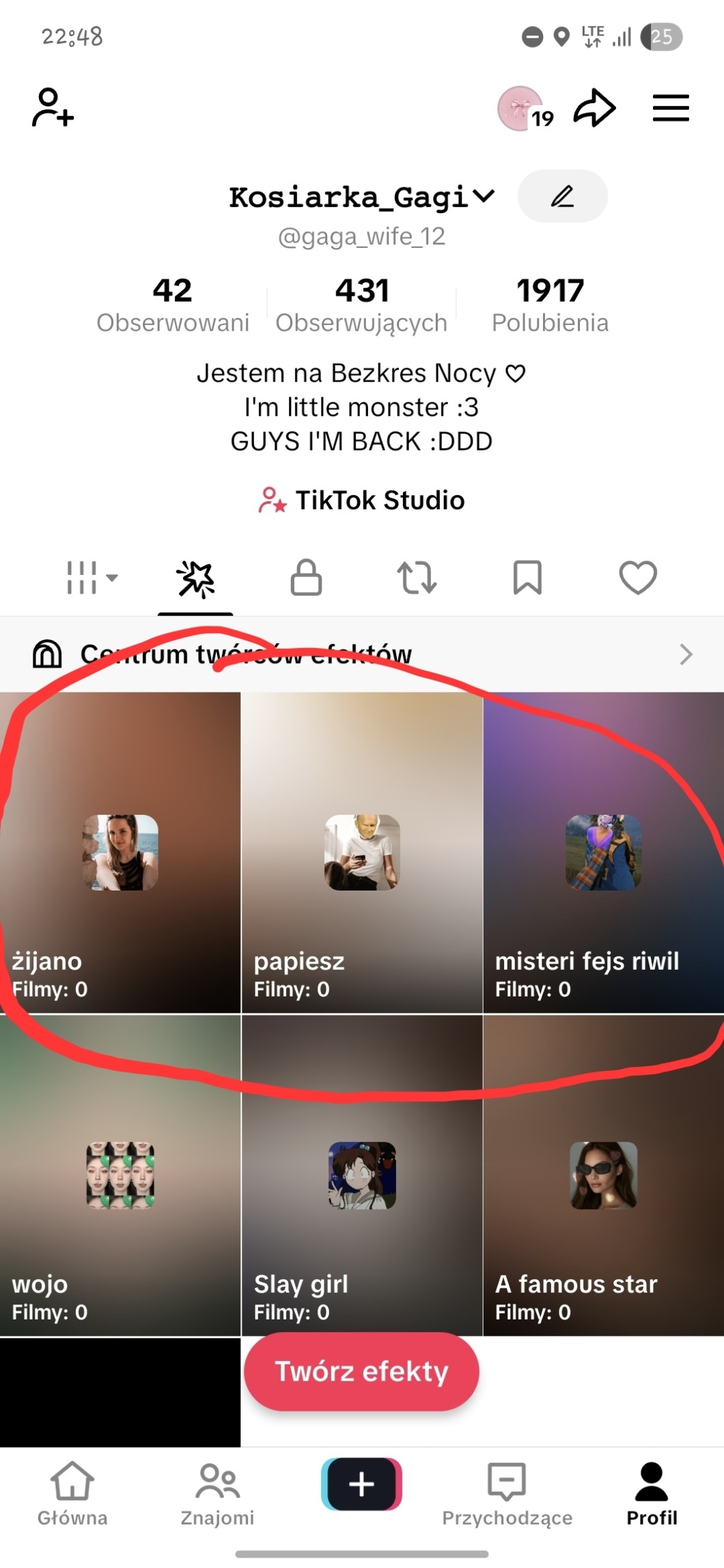
Task: Open the A famous star effect
Action: point(603,1175)
